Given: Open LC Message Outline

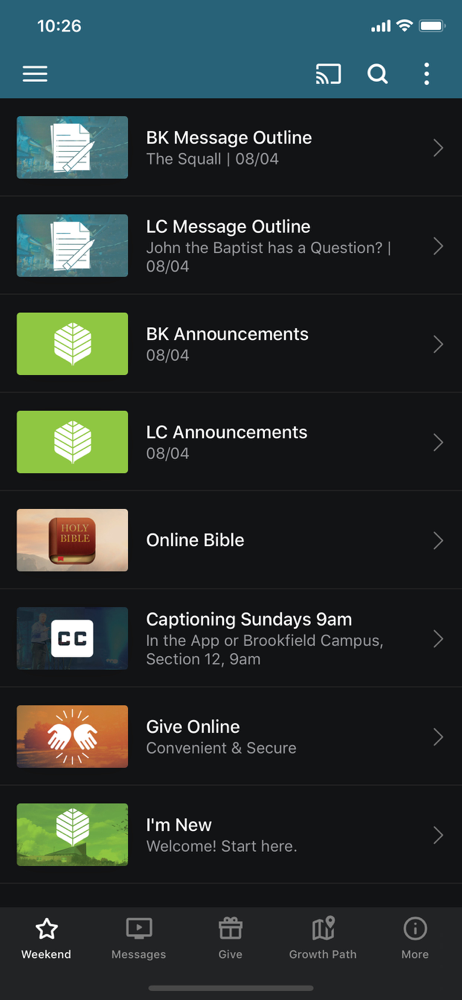Looking at the screenshot, I should click(231, 246).
